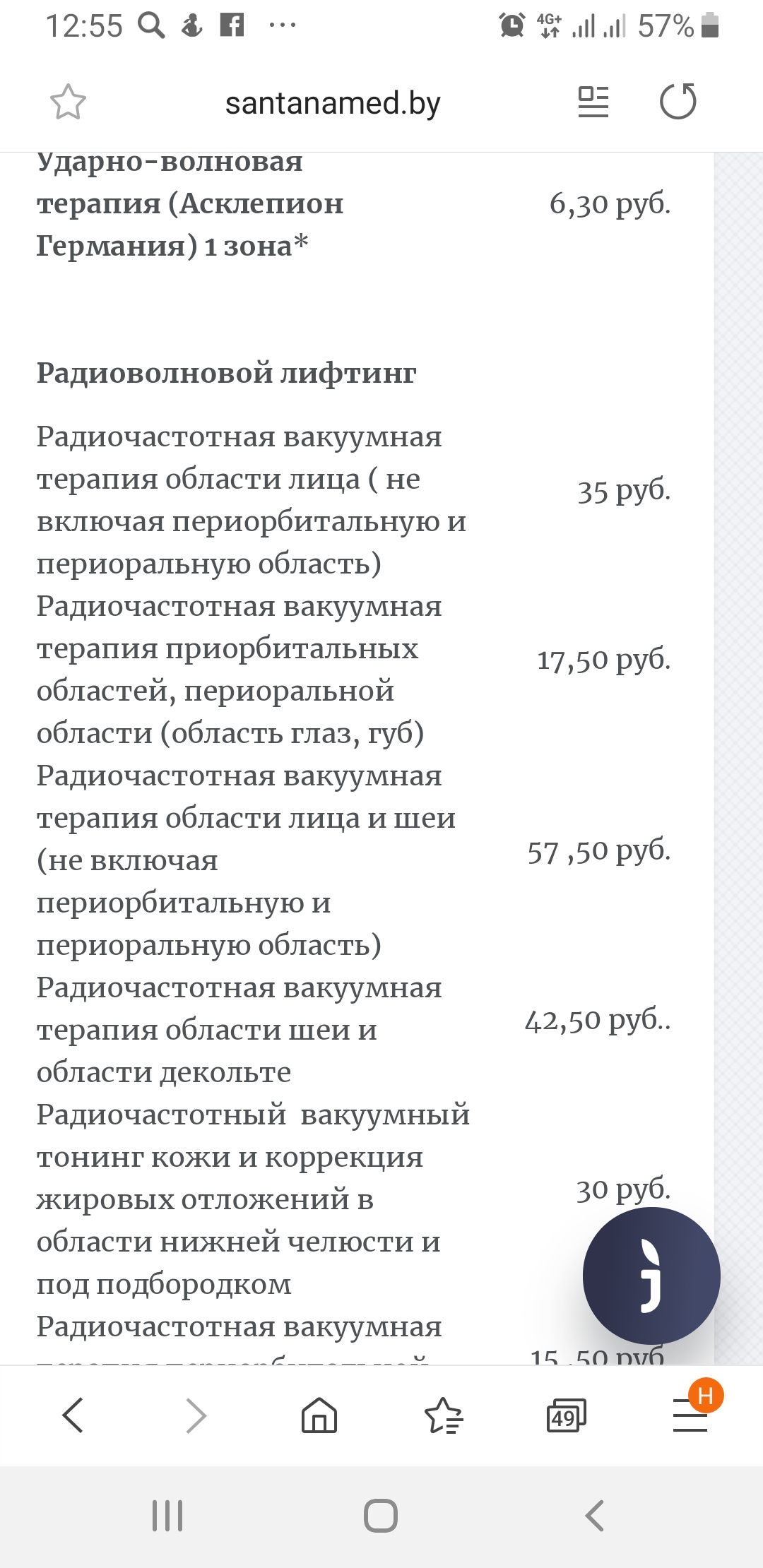Tap the system home button
The image size is (763, 1568).
click(381, 1516)
